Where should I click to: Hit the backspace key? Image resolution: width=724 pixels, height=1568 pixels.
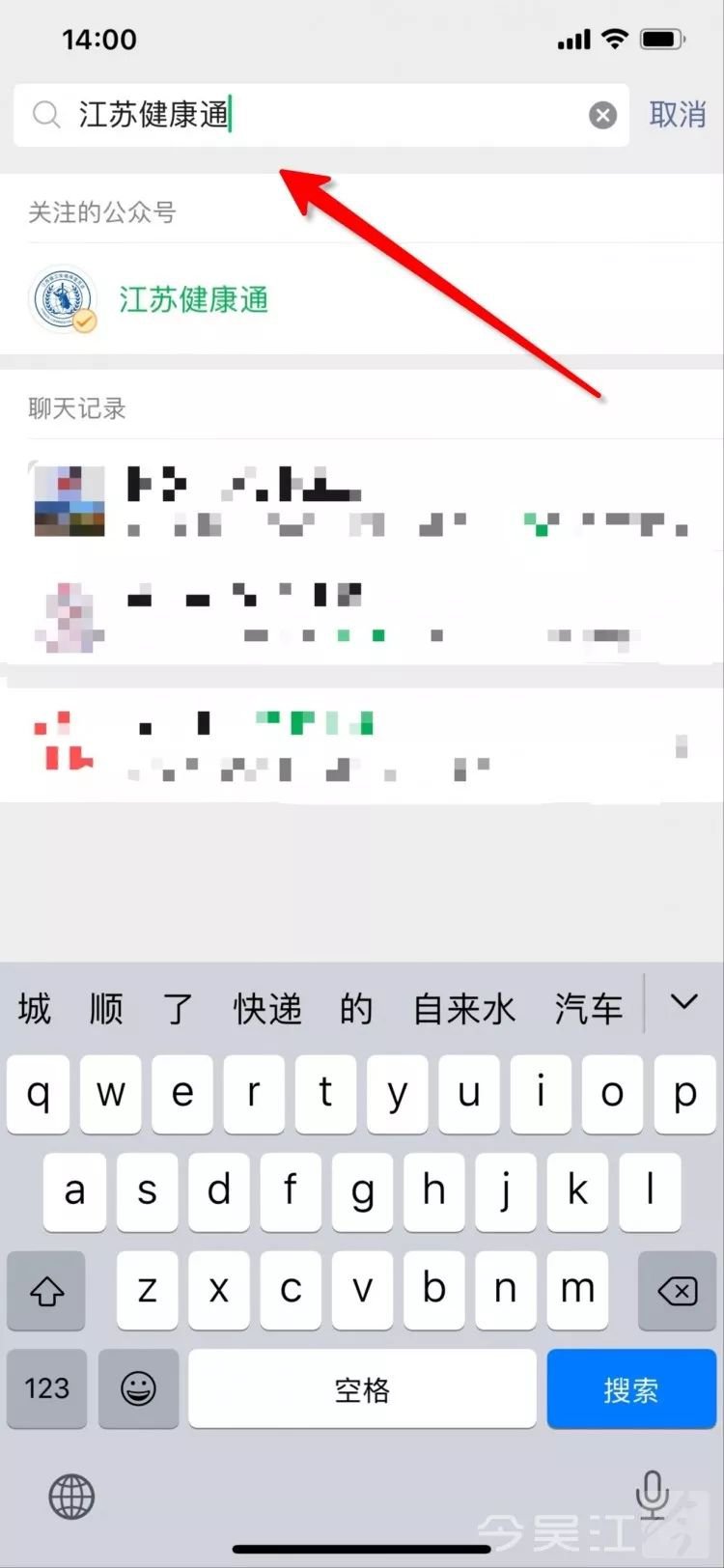pyautogui.click(x=677, y=1290)
